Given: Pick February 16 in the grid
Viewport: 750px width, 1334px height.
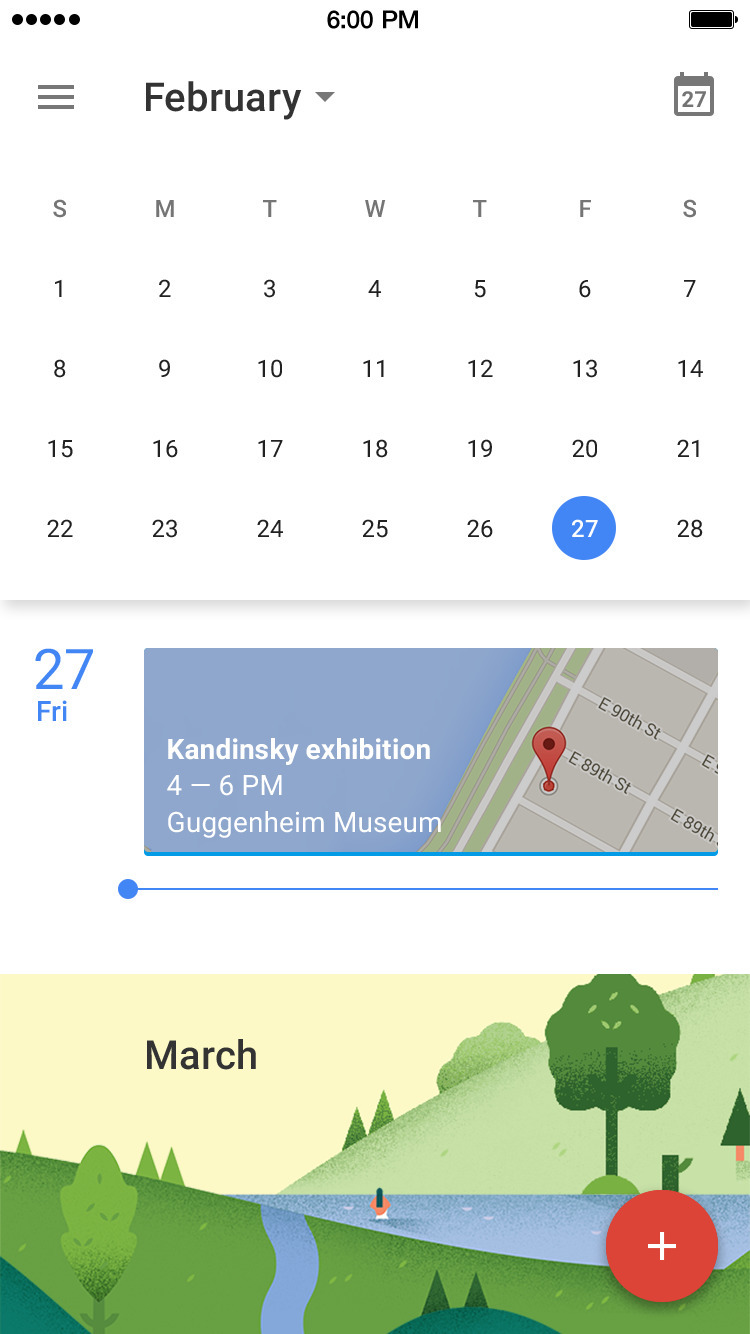Looking at the screenshot, I should pos(165,449).
